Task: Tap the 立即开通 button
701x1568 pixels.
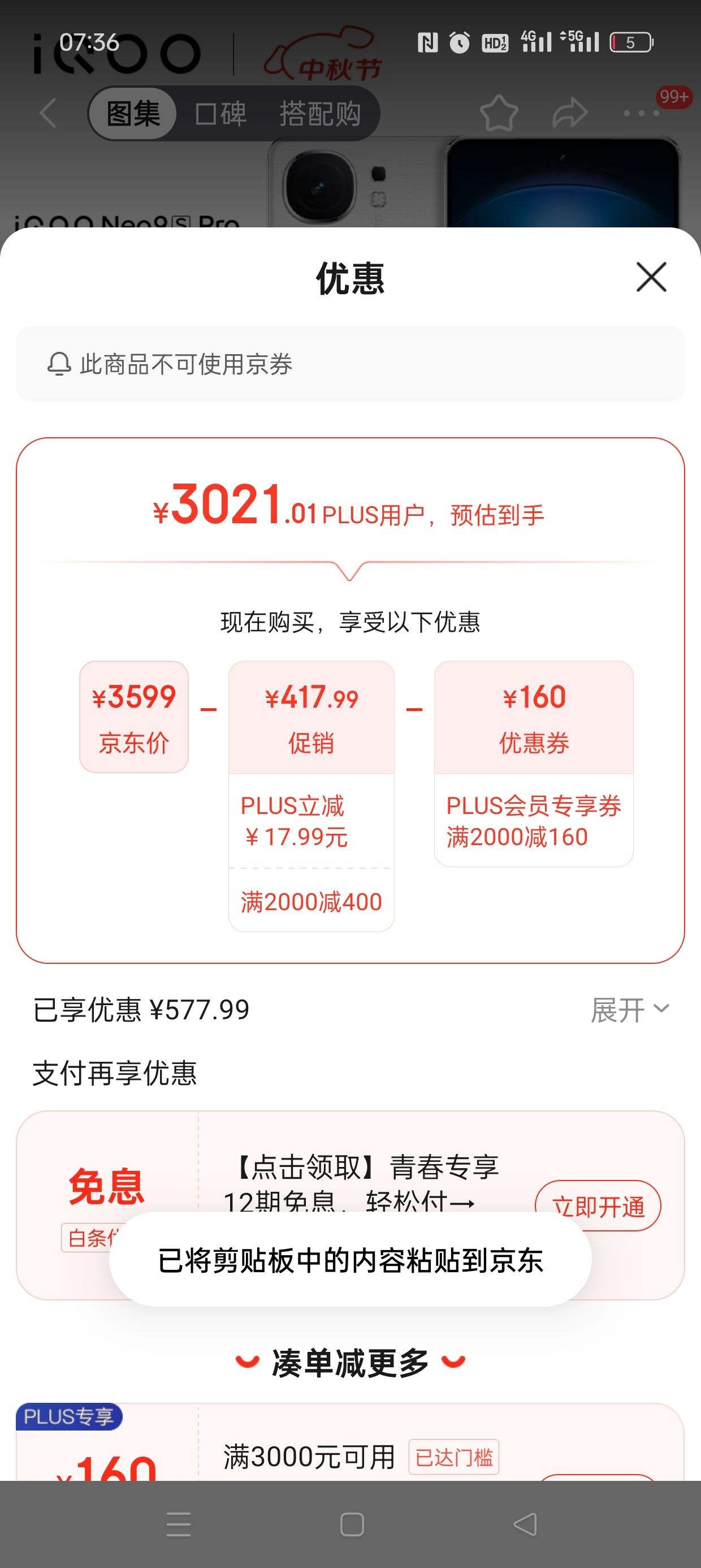Action: (x=598, y=1206)
